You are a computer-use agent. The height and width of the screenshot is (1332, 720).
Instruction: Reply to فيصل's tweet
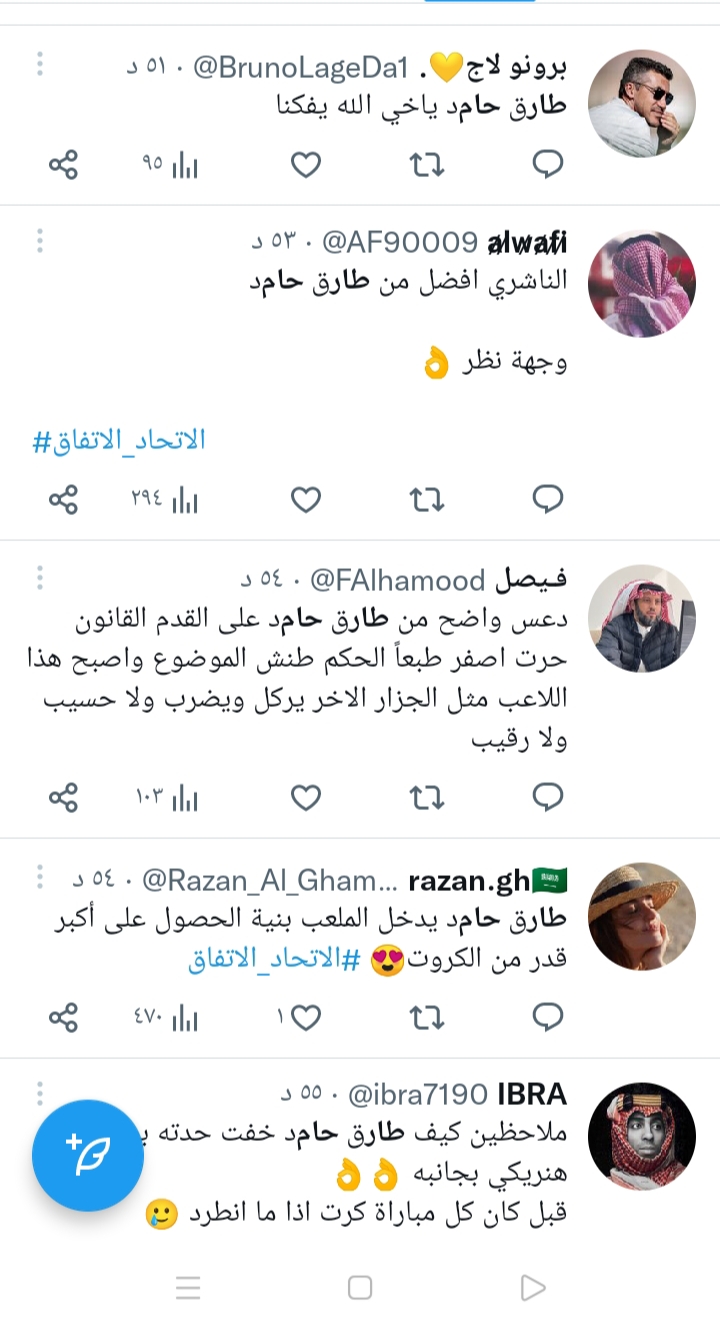547,797
